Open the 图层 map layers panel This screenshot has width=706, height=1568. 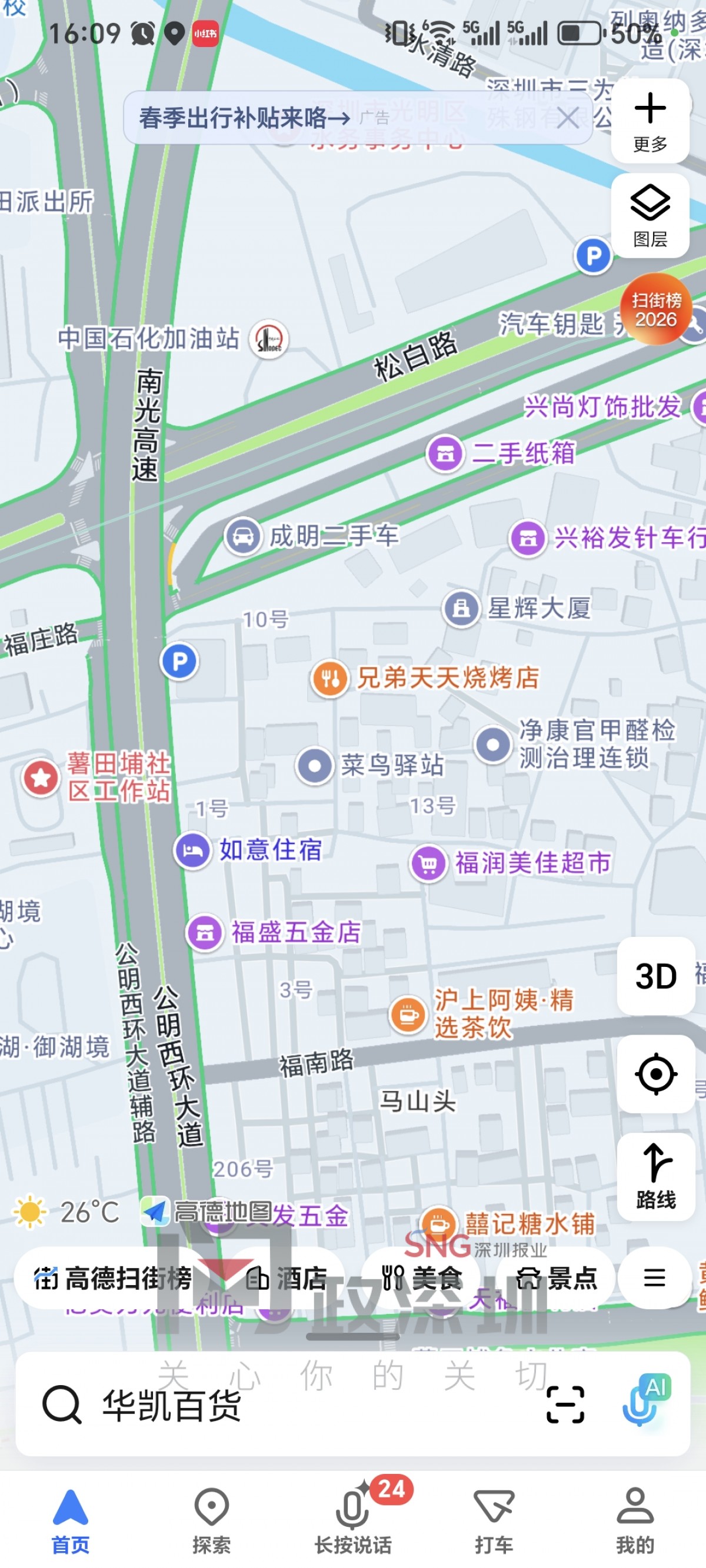click(x=650, y=215)
